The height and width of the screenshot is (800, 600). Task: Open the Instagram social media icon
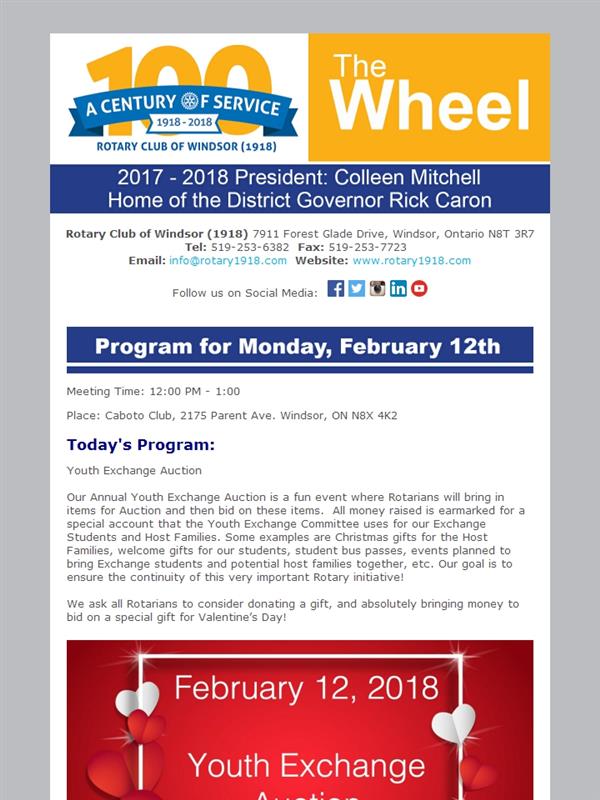(378, 288)
